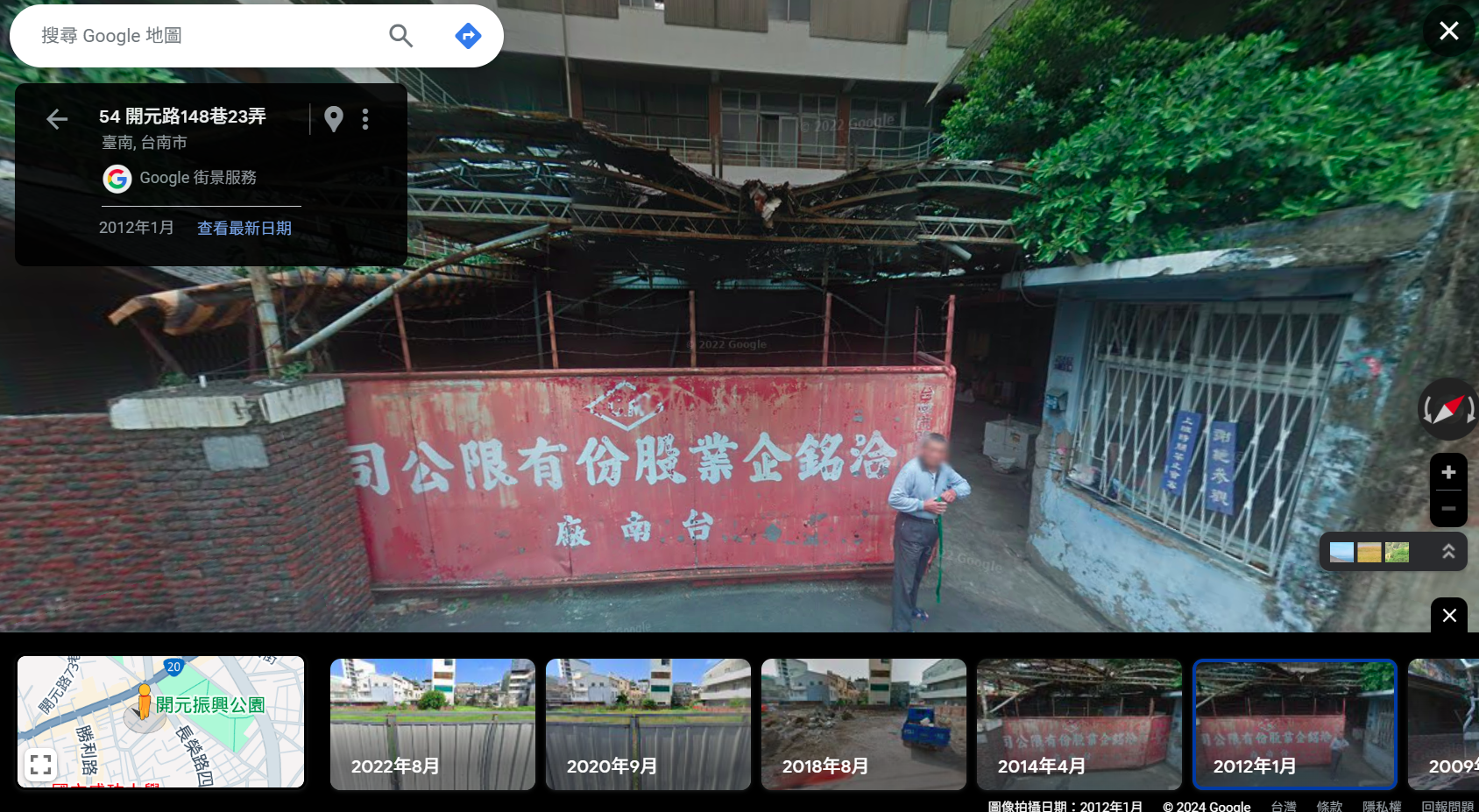Expand the minimap to fullscreen
Image resolution: width=1479 pixels, height=812 pixels.
40,765
